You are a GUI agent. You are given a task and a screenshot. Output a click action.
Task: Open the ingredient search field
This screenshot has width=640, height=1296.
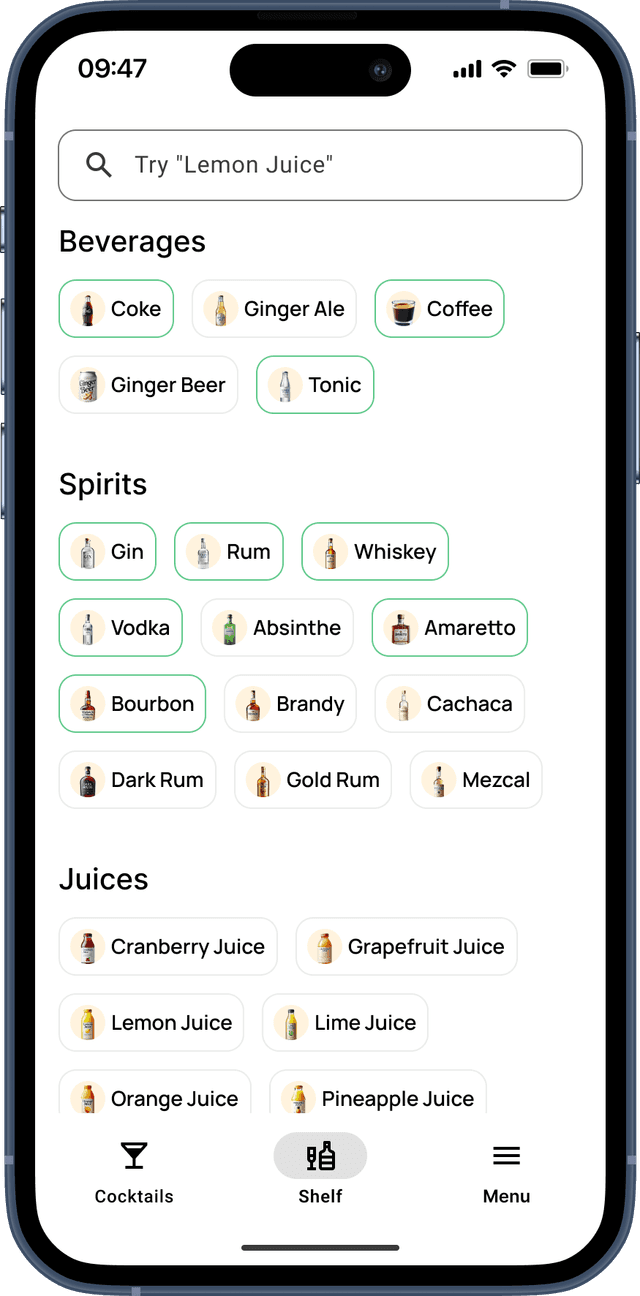click(x=320, y=165)
